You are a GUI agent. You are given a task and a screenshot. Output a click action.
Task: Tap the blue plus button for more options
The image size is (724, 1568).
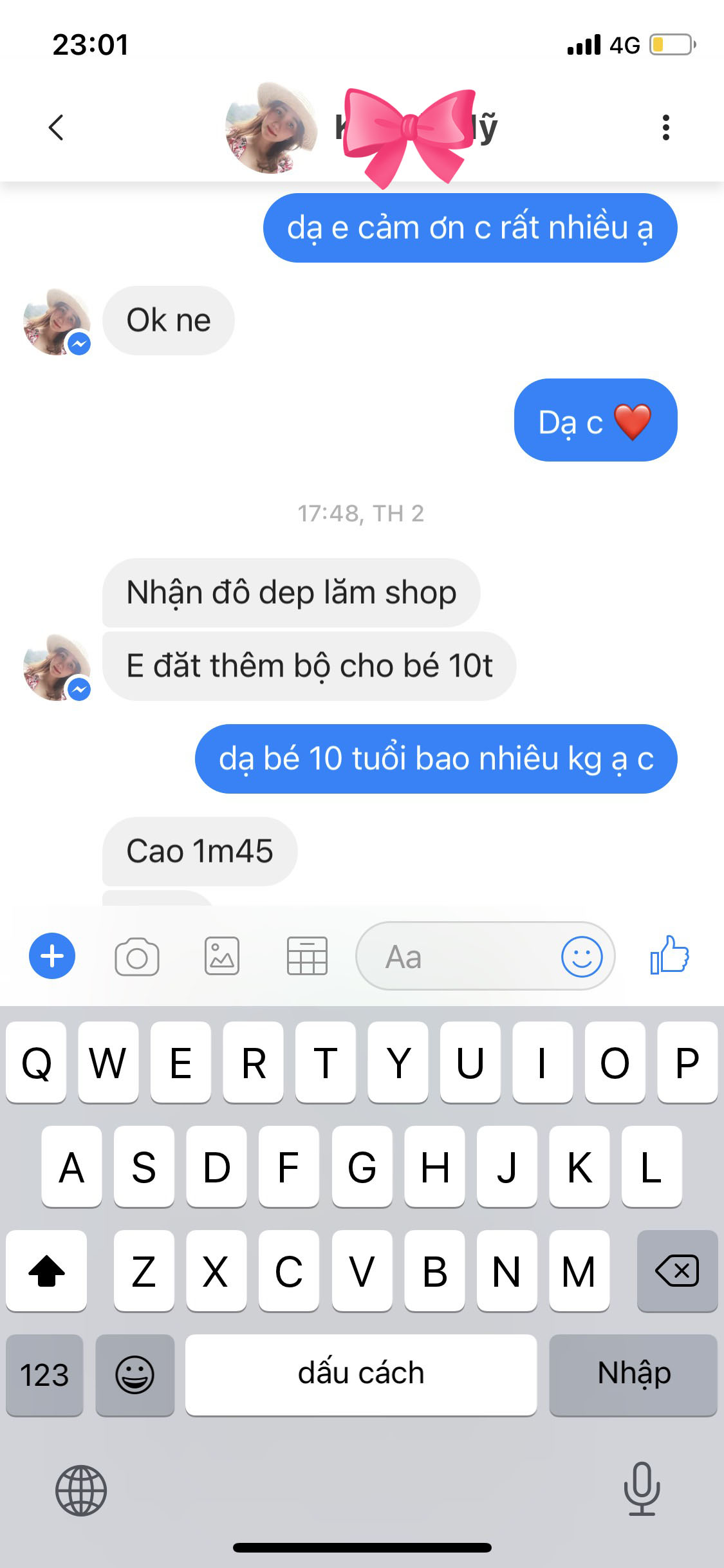[x=52, y=956]
